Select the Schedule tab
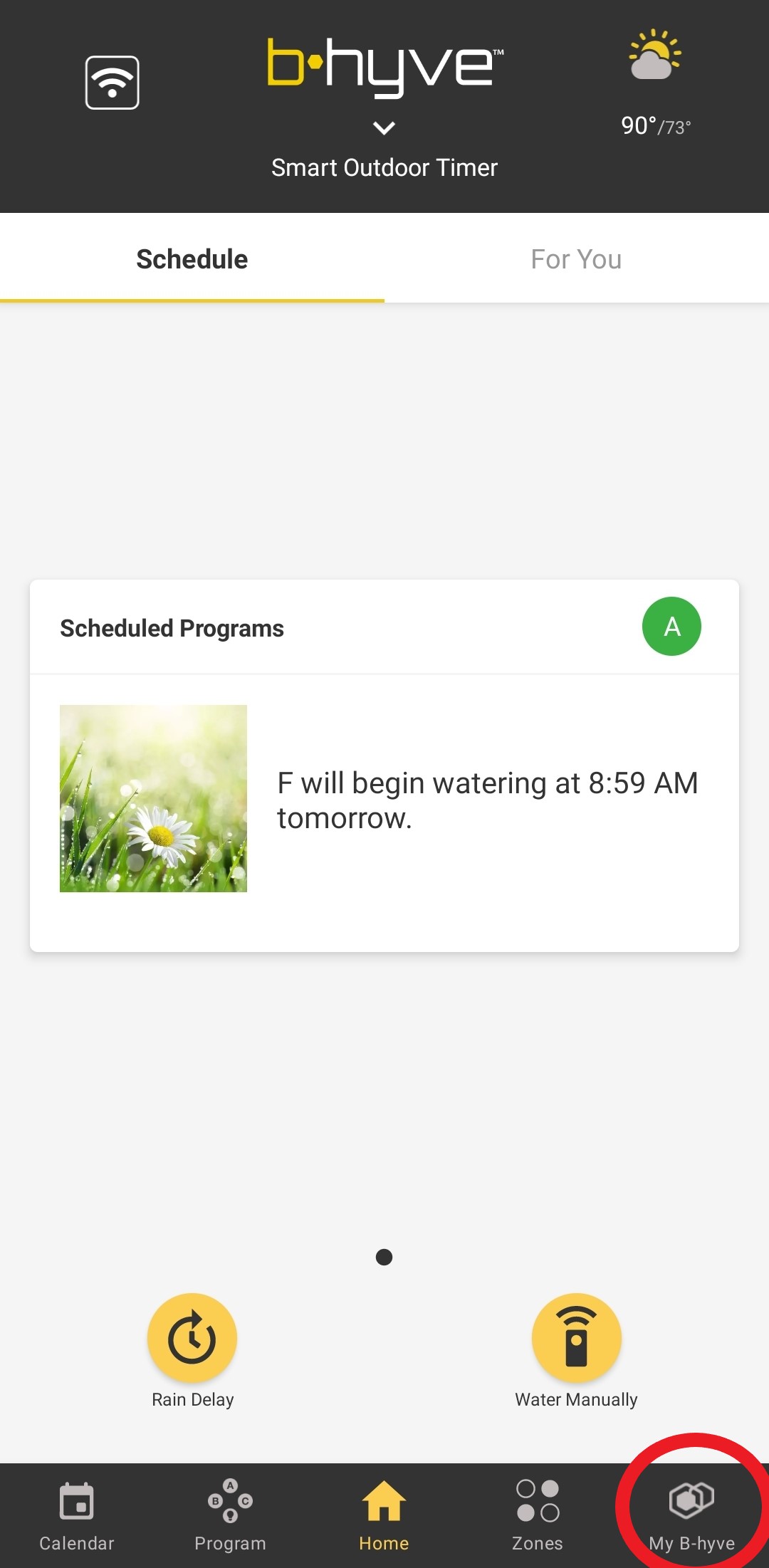The width and height of the screenshot is (769, 1568). coord(192,259)
